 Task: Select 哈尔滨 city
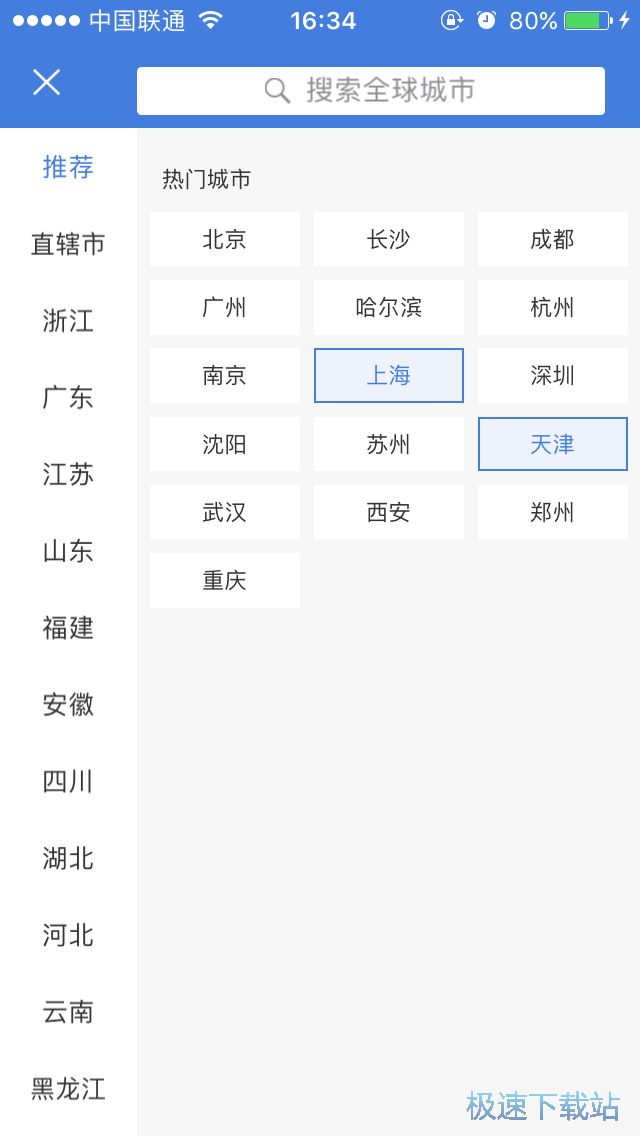click(x=388, y=307)
